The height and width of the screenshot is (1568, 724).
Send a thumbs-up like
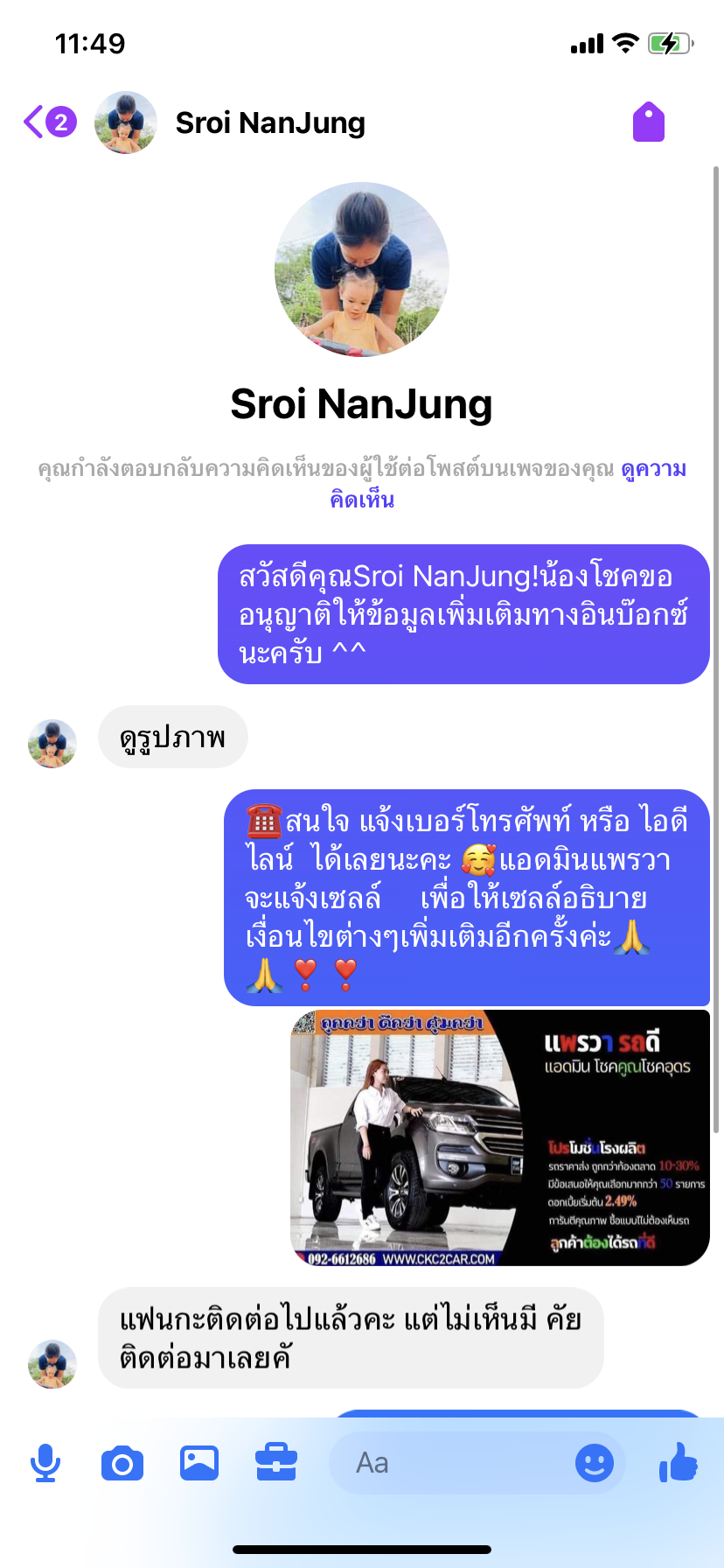(679, 1462)
